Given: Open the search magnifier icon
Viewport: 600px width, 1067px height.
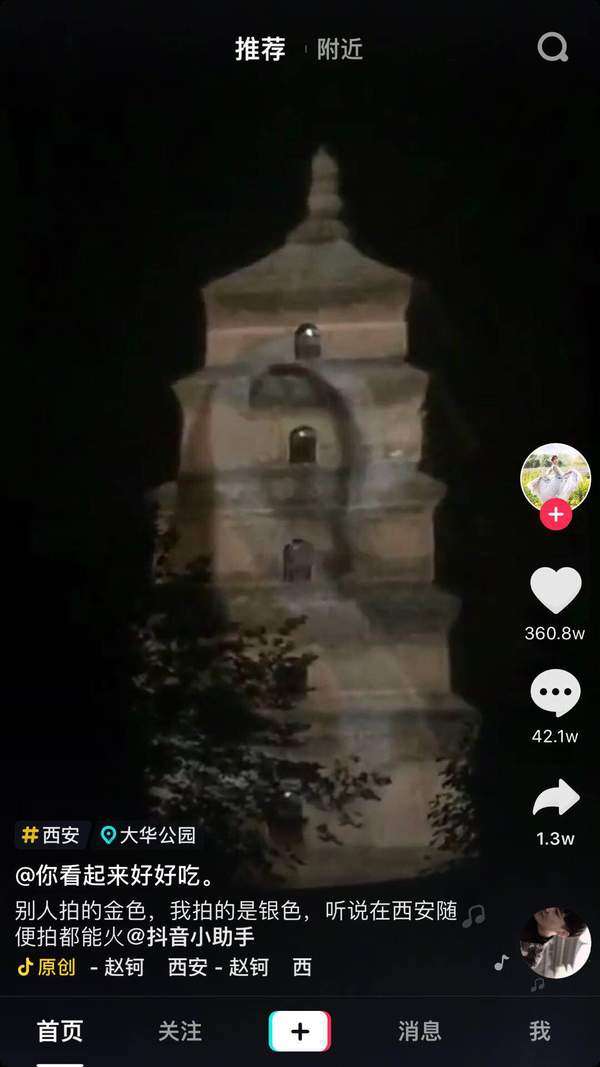Looking at the screenshot, I should pyautogui.click(x=552, y=47).
